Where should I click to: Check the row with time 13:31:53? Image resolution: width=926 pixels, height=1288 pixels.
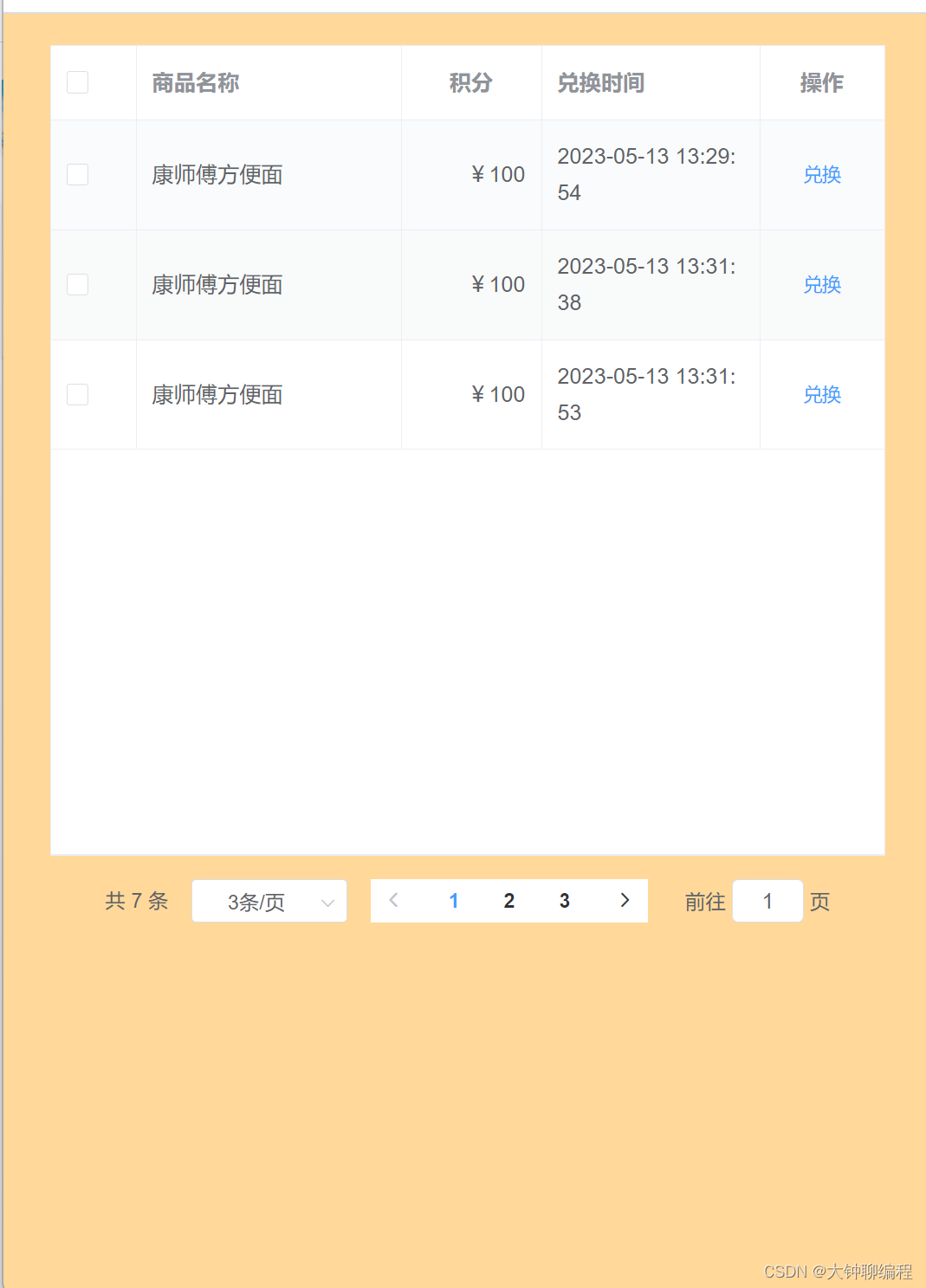pos(78,395)
